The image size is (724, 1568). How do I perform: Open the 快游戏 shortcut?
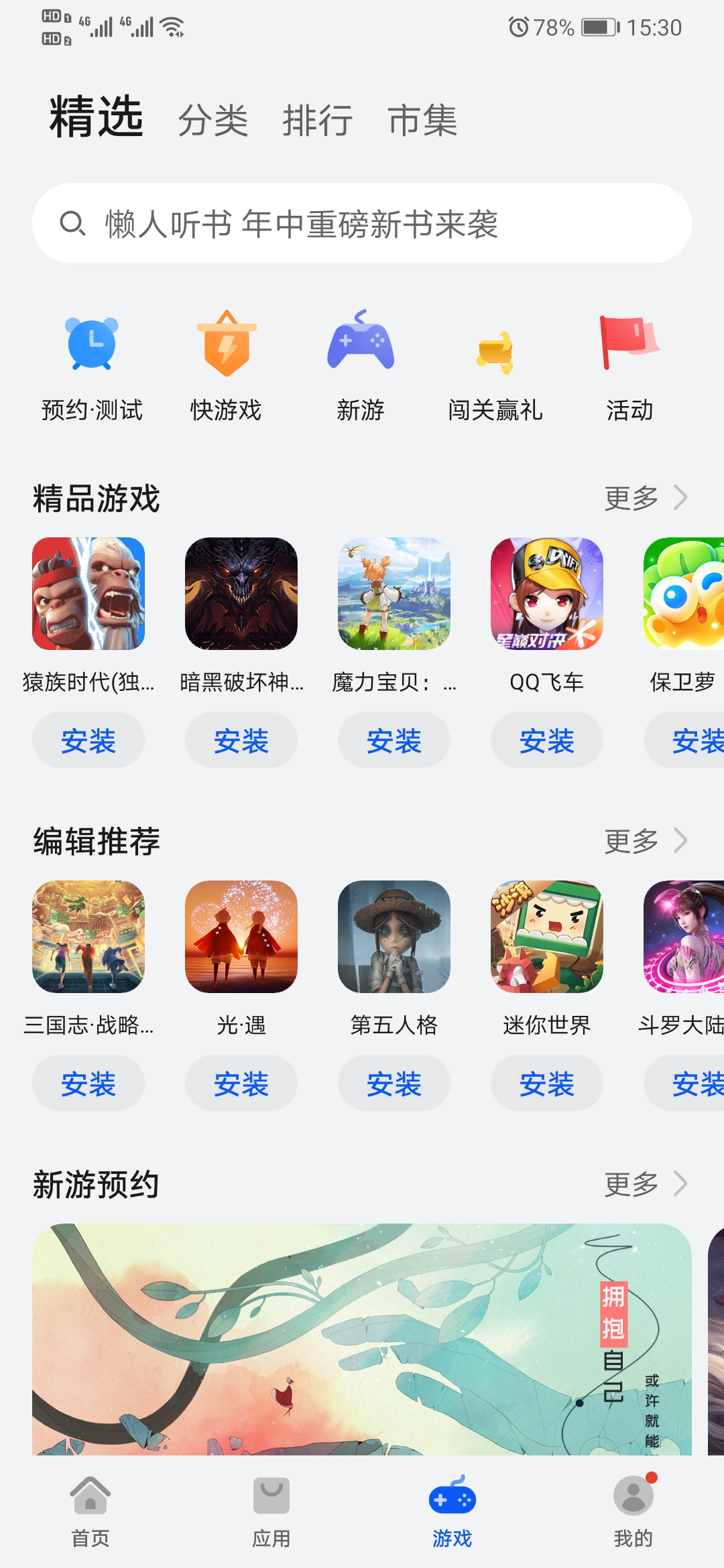point(226,365)
